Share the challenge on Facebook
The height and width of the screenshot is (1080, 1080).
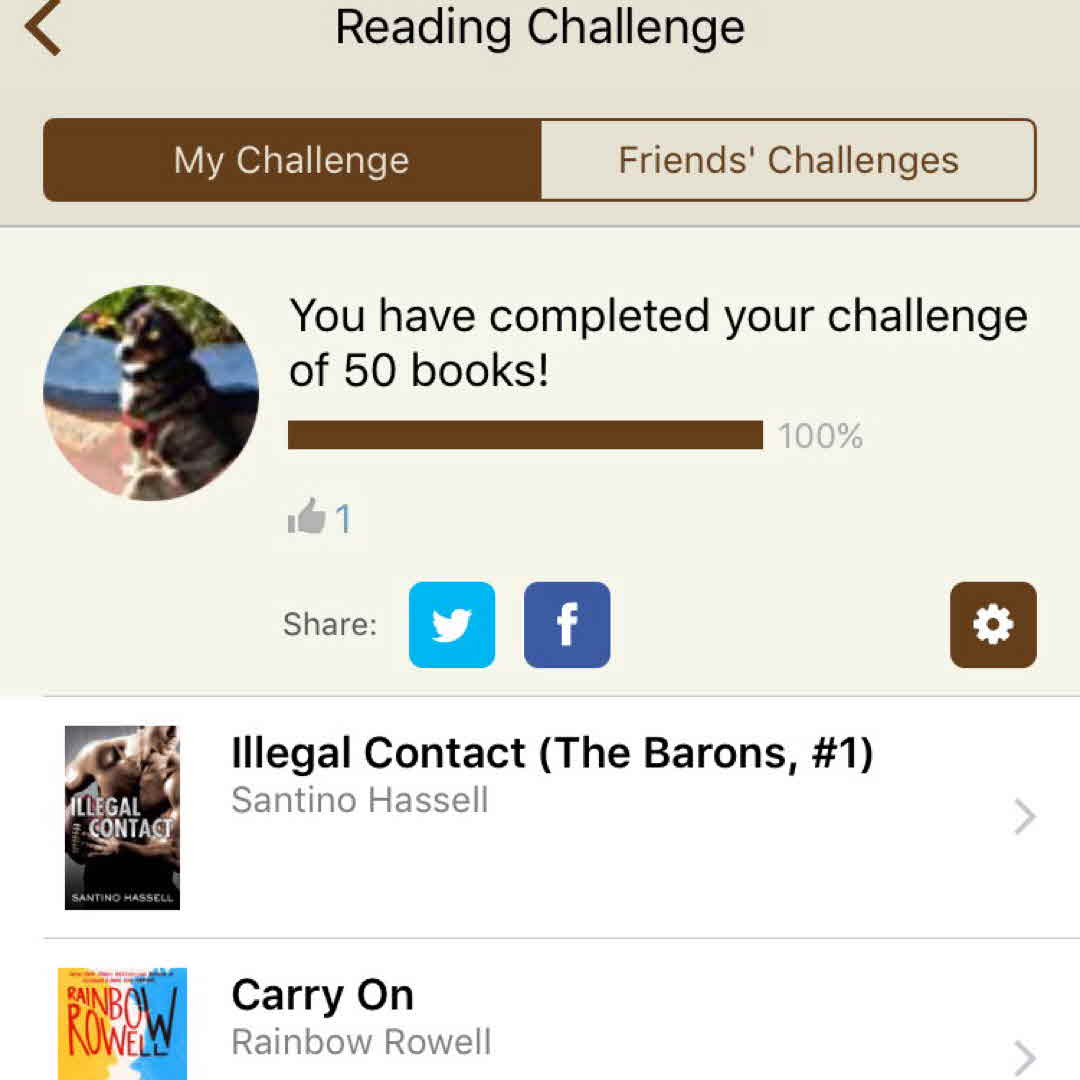[567, 625]
